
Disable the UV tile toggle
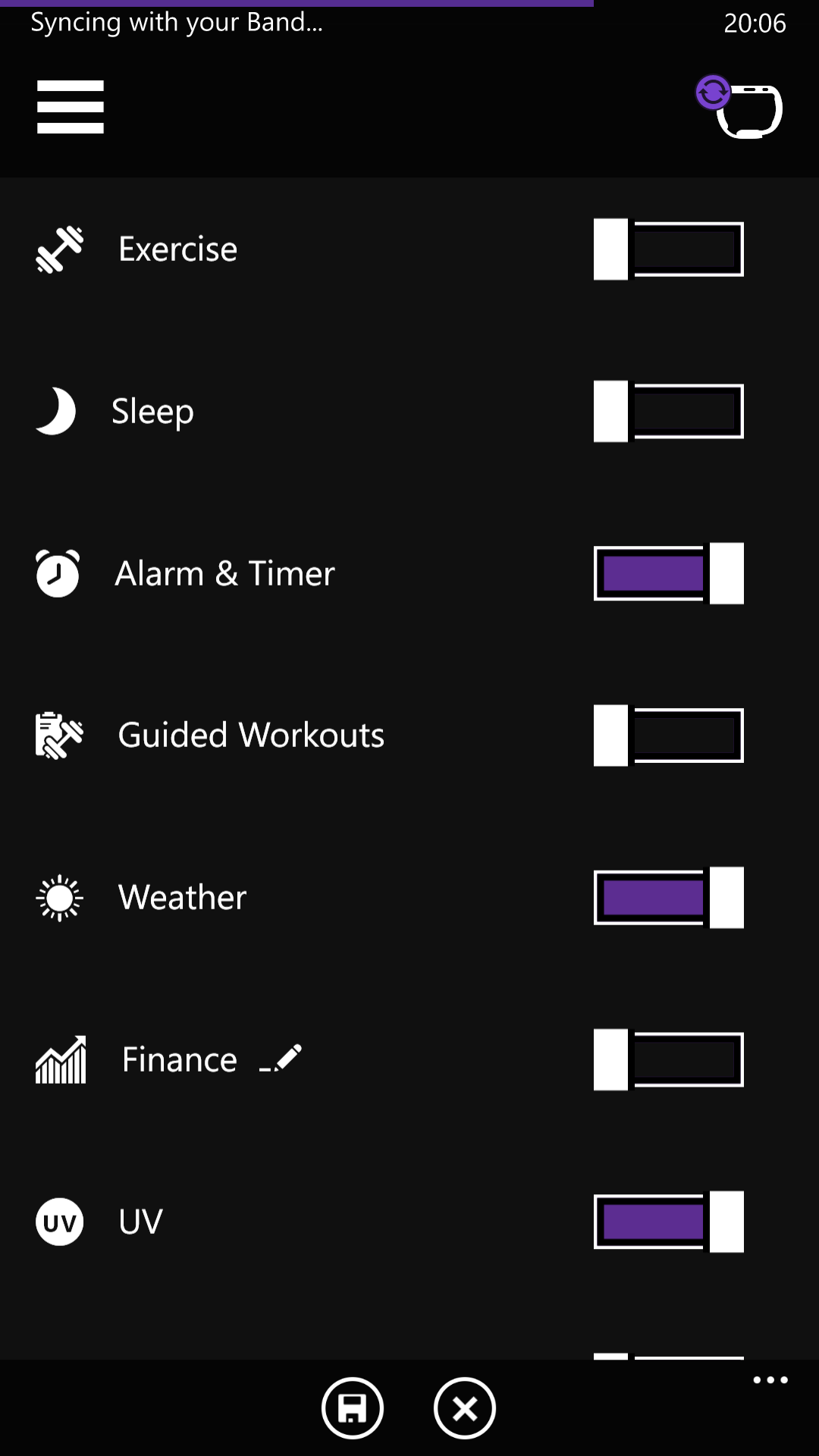coord(668,1222)
